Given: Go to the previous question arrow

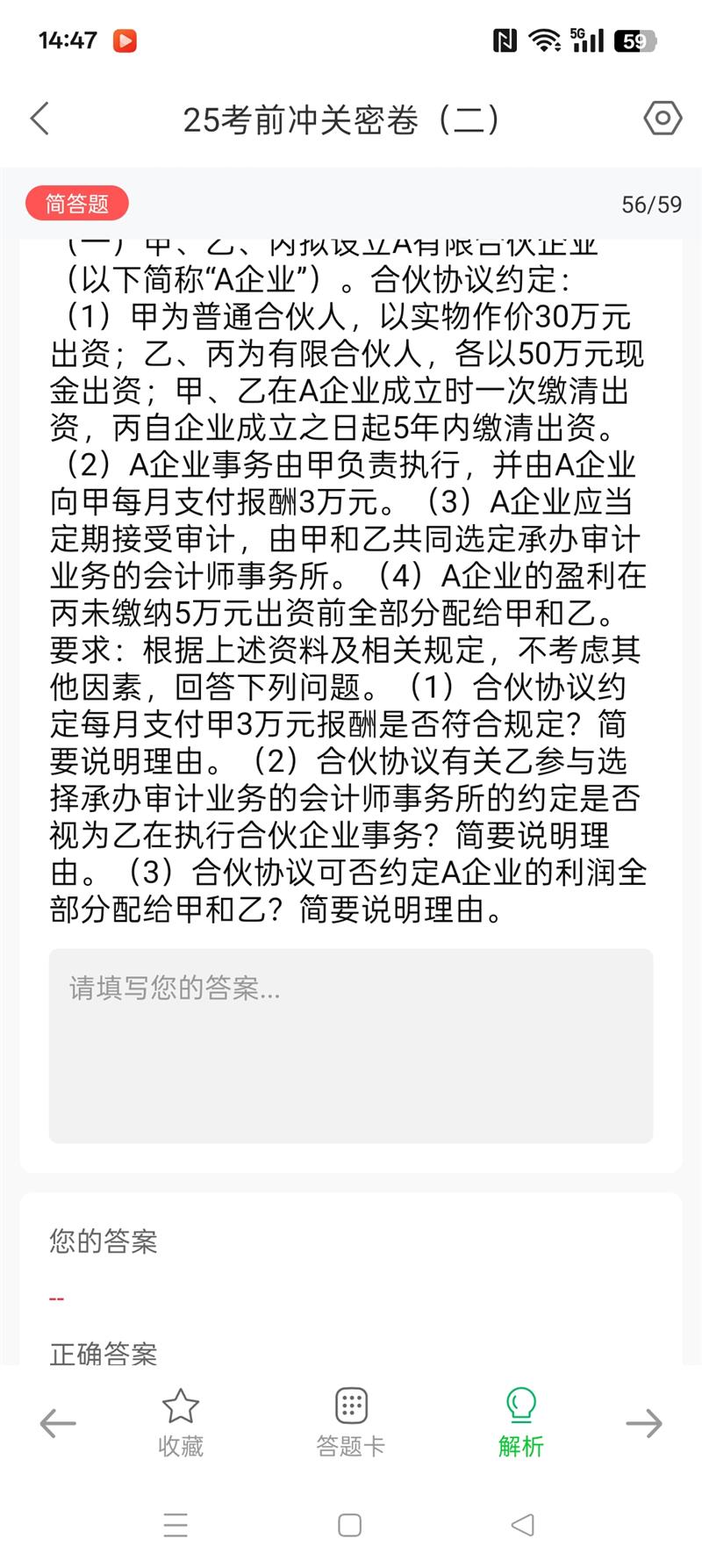Looking at the screenshot, I should tap(58, 1424).
